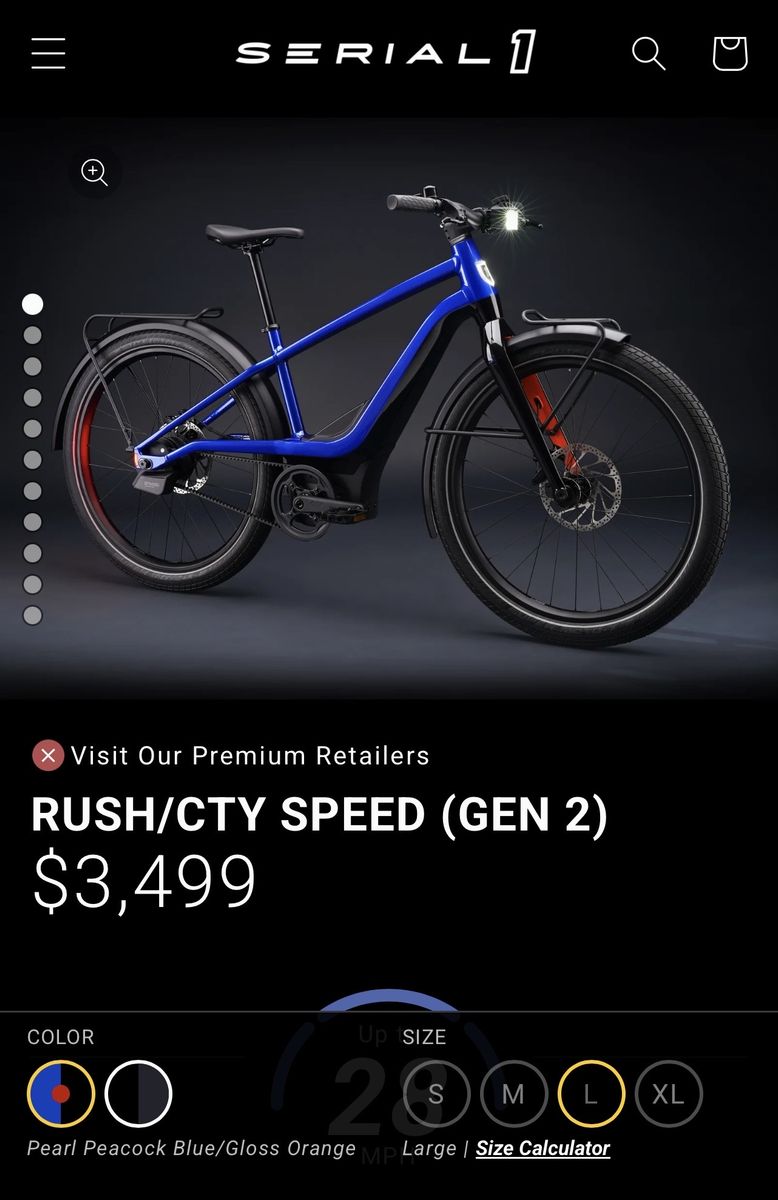The width and height of the screenshot is (778, 1200).
Task: Go to the Serial 1 home logo
Action: [387, 52]
